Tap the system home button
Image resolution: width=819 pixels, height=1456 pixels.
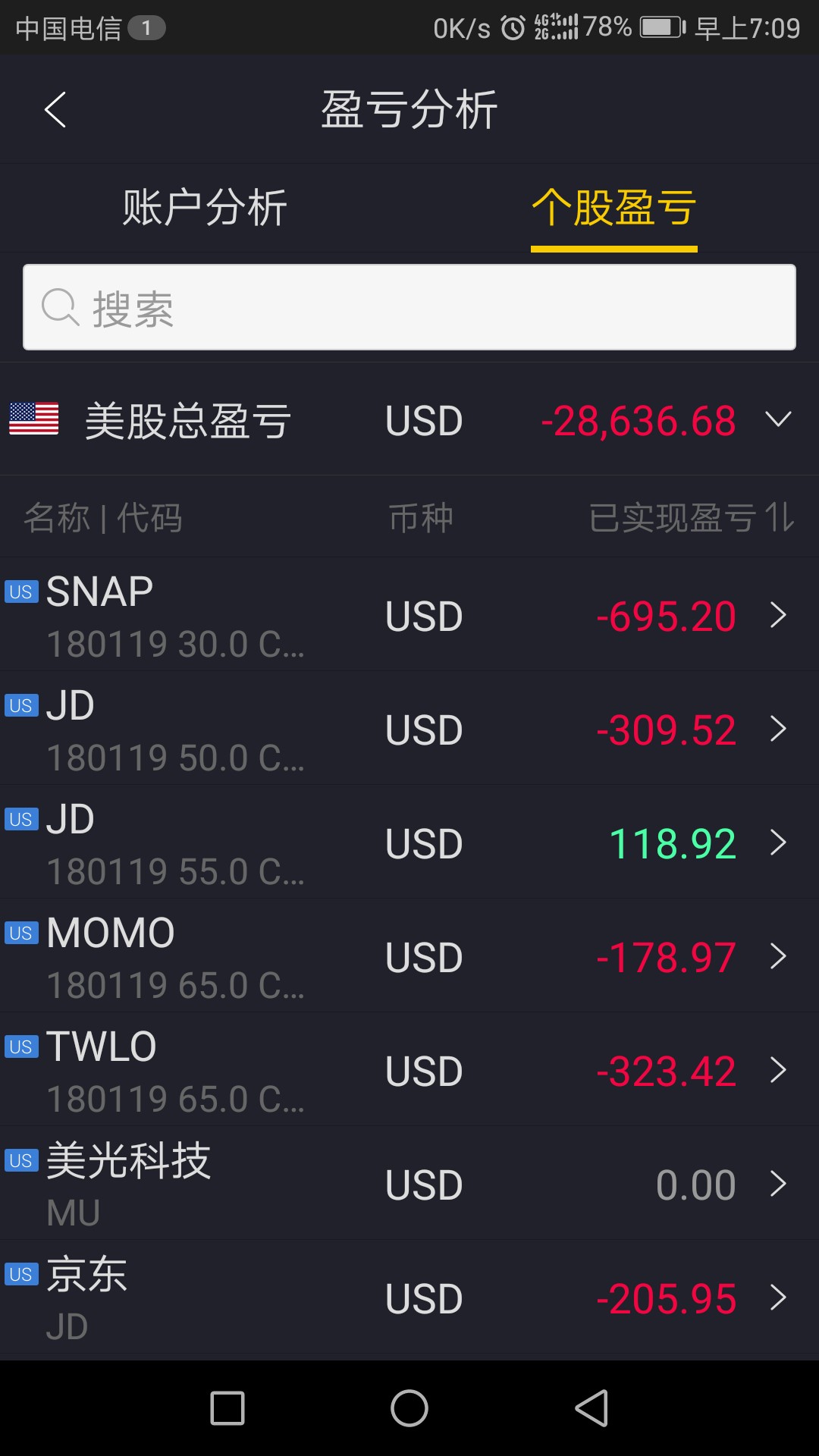coord(409,1408)
